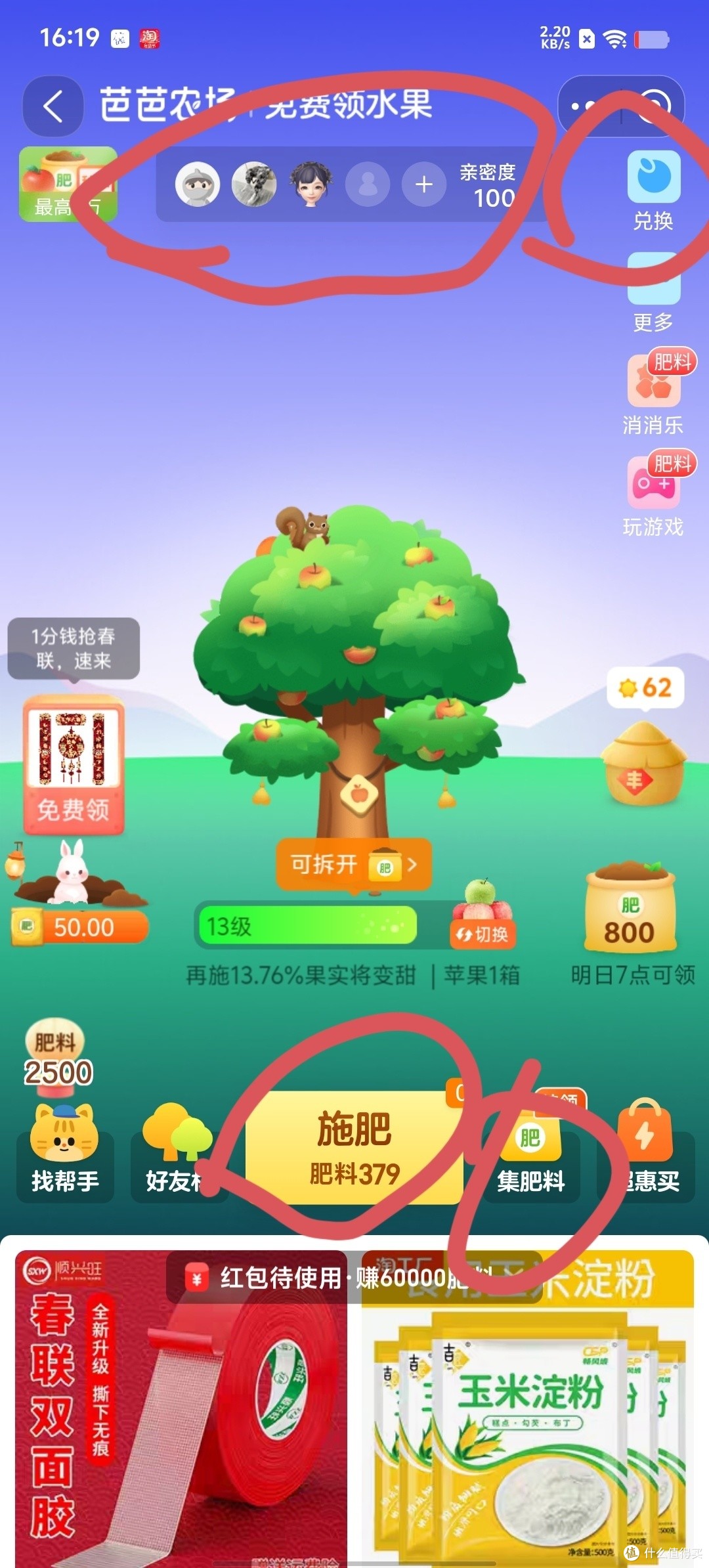Open 最高 fertilizer promo icon at top left
709x1568 pixels.
pos(67,185)
